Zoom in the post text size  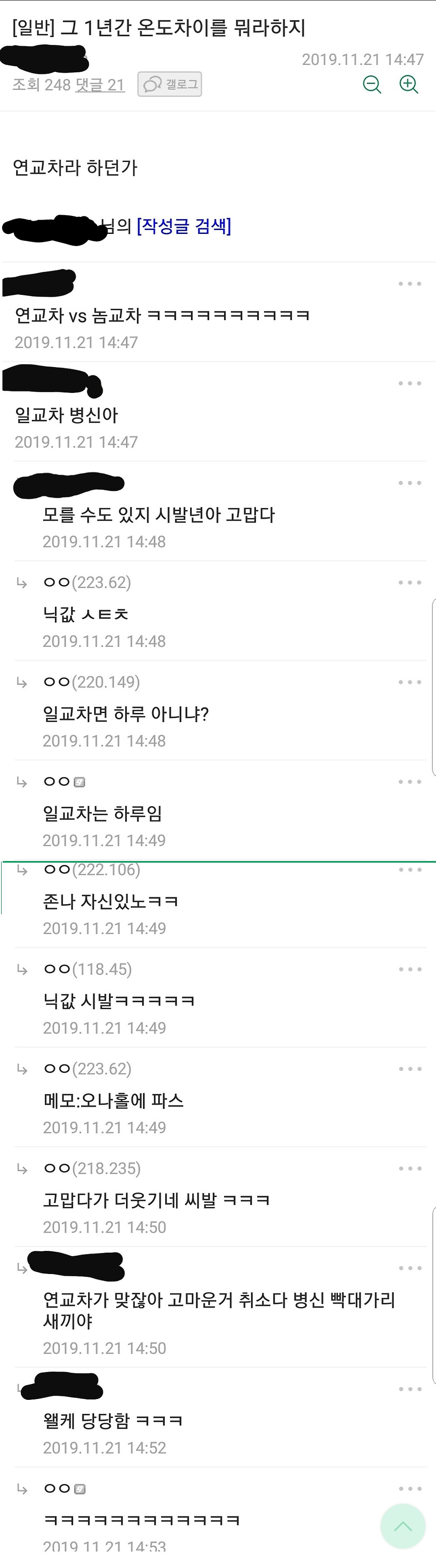(x=409, y=84)
